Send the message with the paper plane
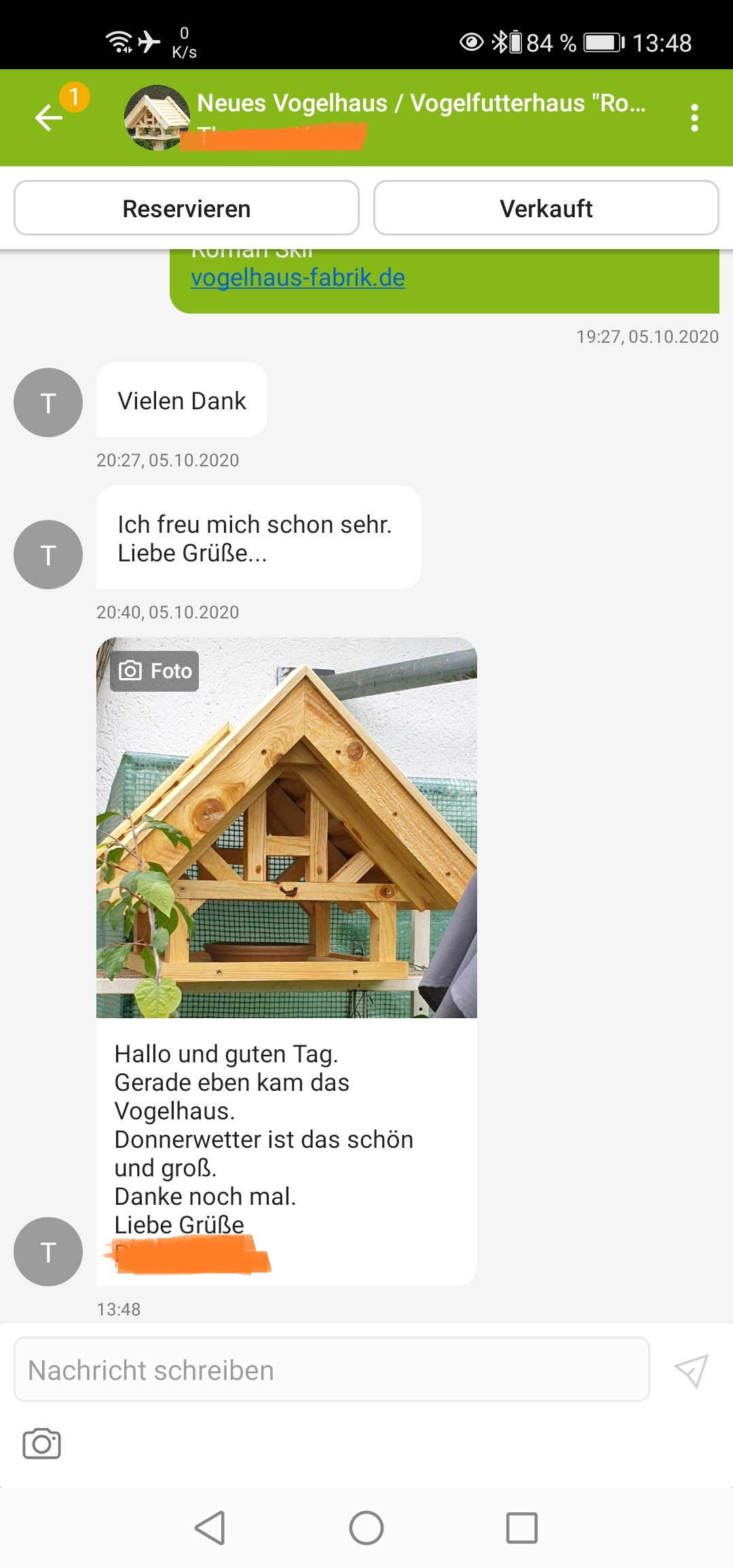The image size is (733, 1568). click(x=691, y=1370)
